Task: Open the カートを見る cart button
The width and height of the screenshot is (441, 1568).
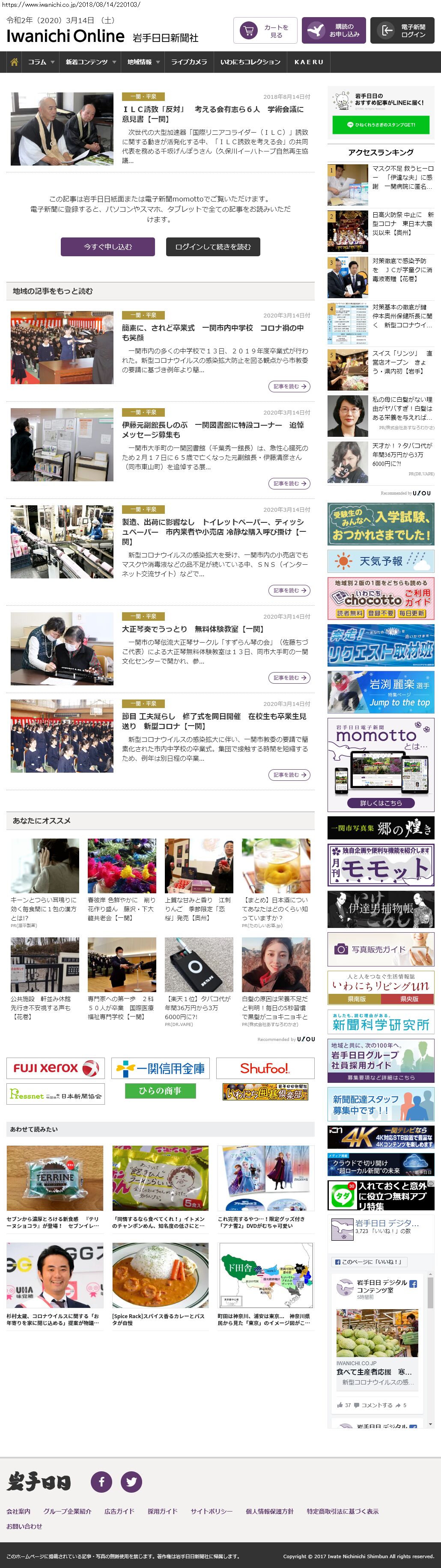Action: [265, 31]
